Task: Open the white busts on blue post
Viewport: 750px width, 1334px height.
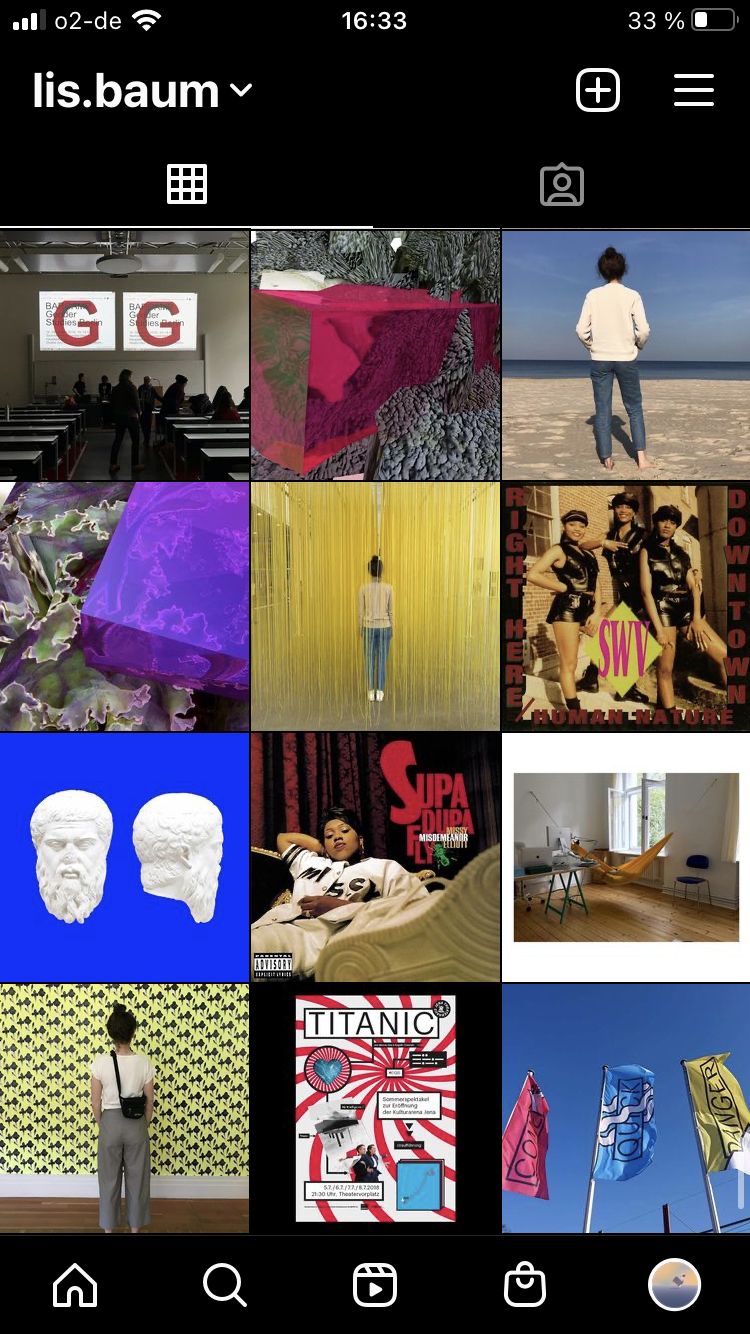Action: [124, 857]
